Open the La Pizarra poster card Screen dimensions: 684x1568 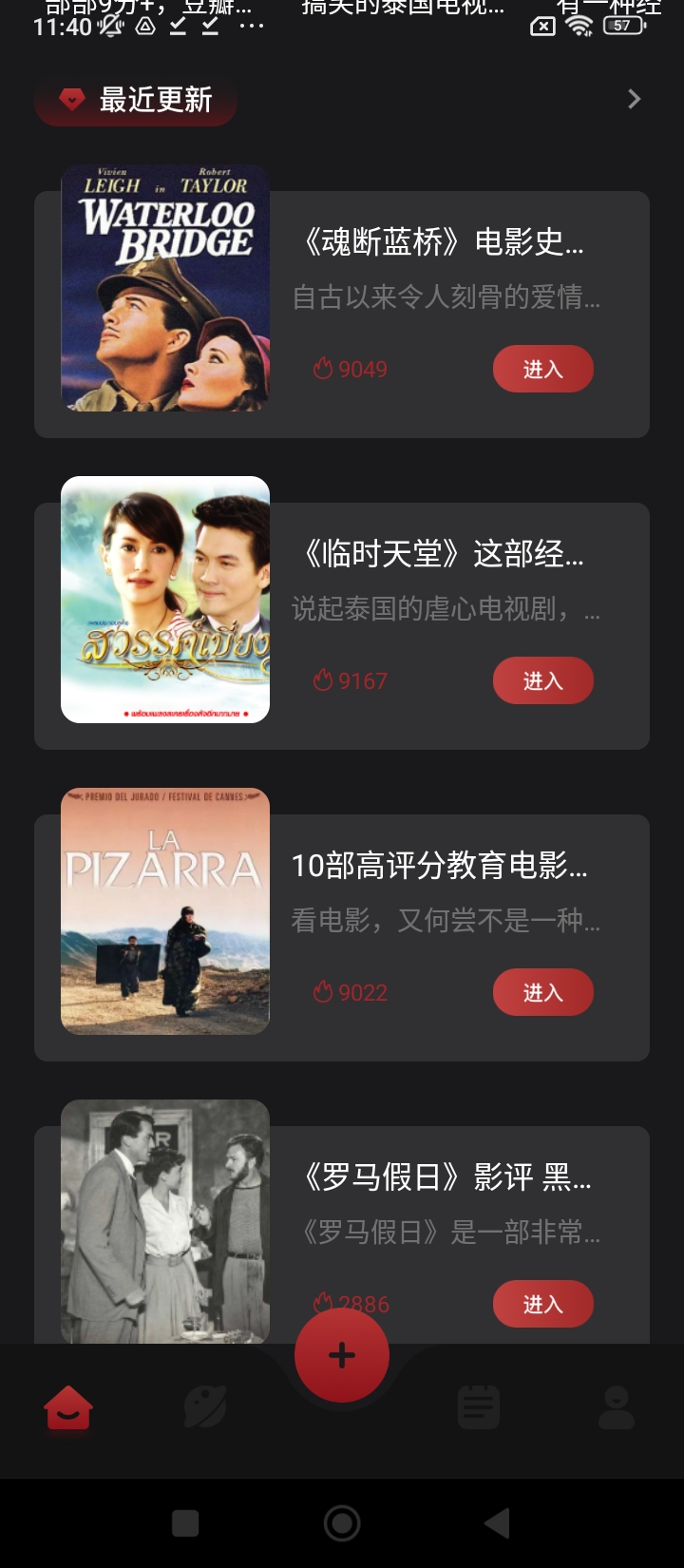[x=165, y=911]
